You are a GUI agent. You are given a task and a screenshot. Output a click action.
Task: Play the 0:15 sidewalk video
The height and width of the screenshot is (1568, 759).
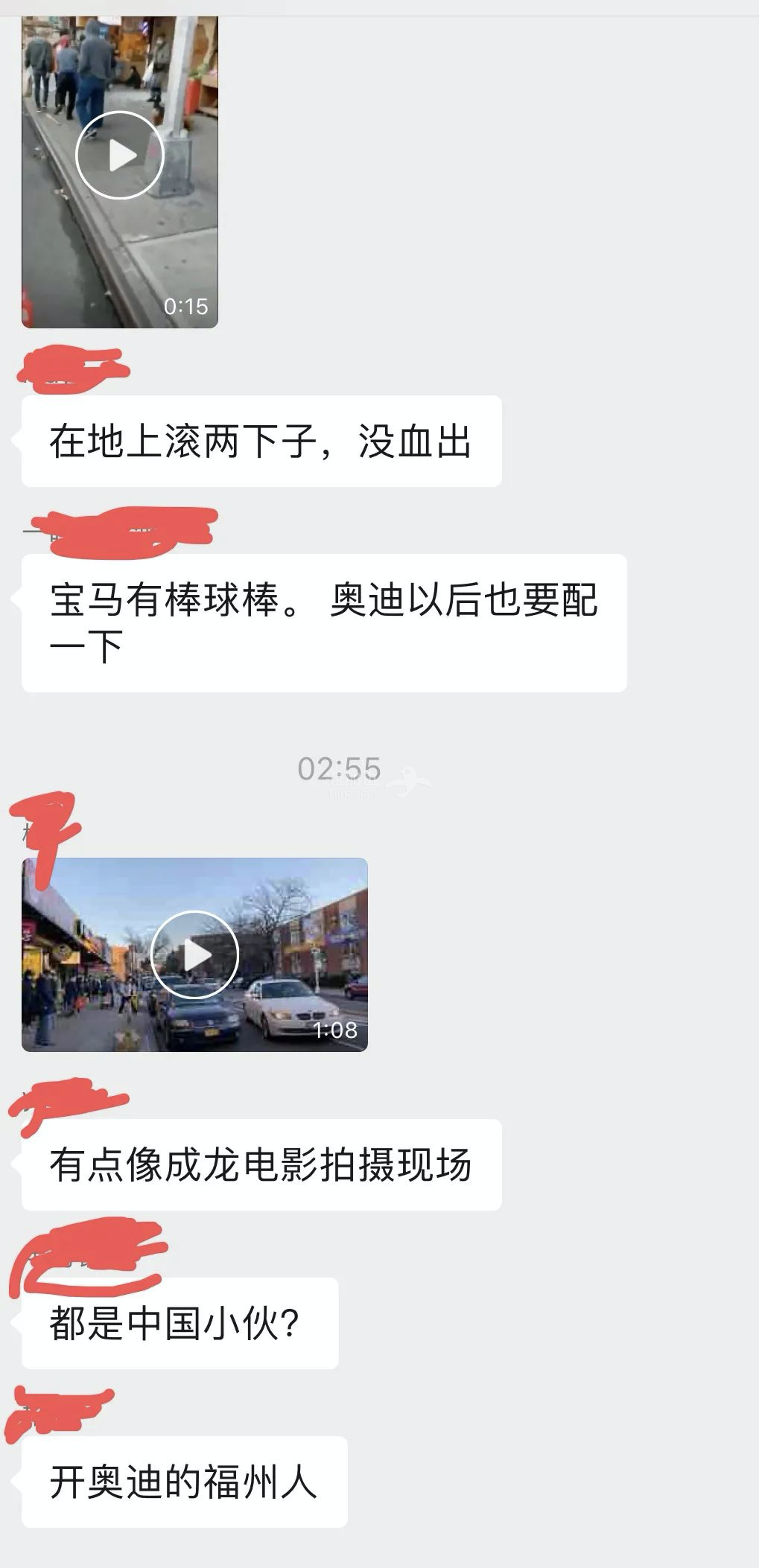click(x=119, y=156)
